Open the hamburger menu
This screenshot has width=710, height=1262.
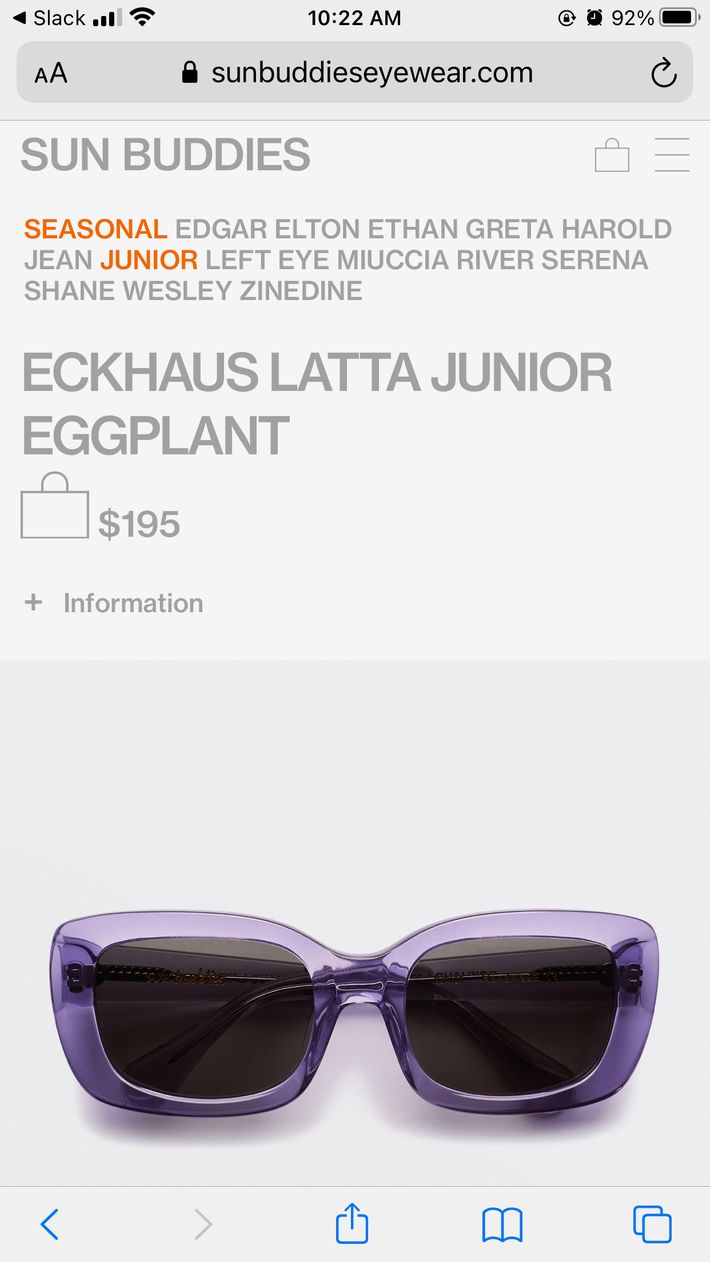click(x=672, y=155)
